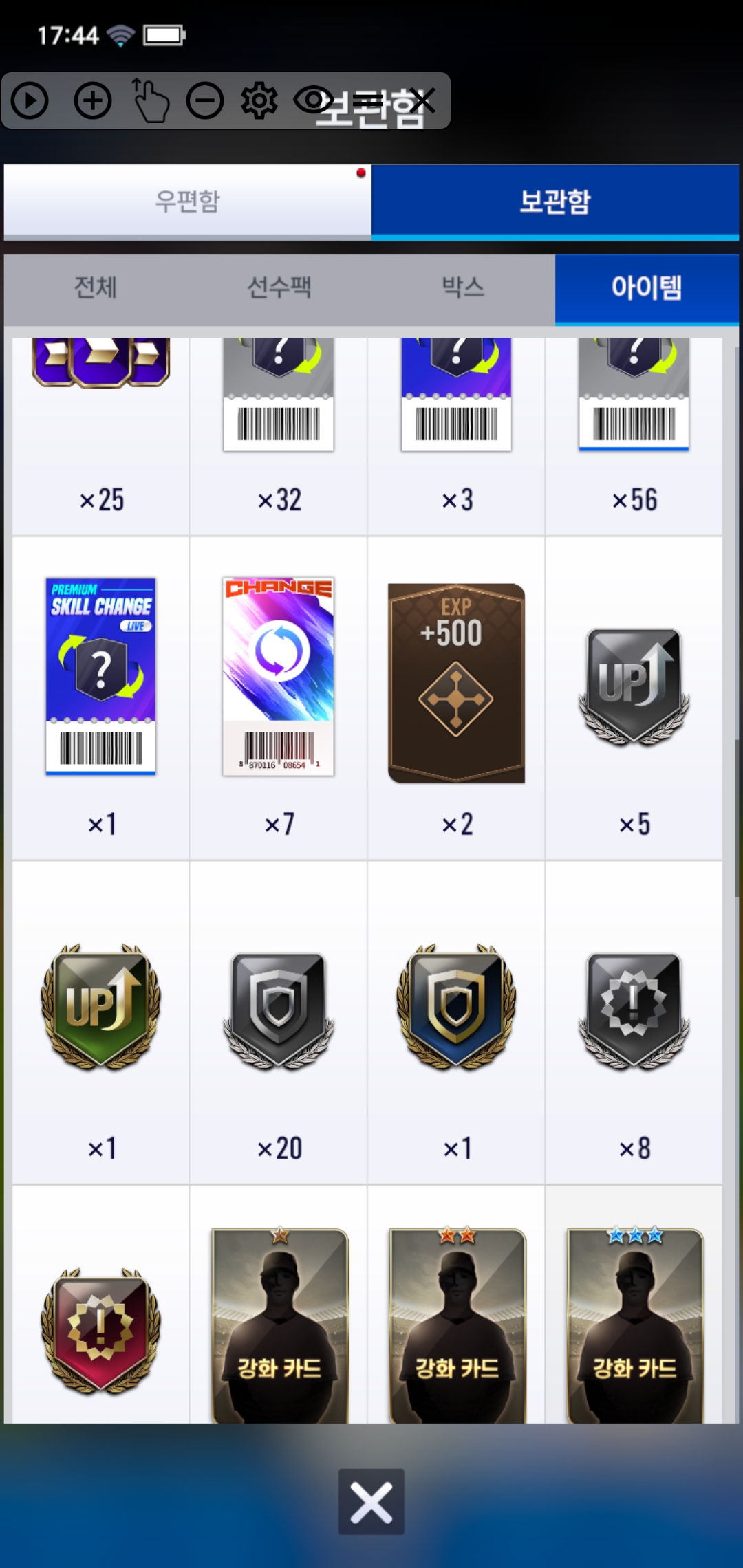Choose the three-star 강화 카드
Screen dimensions: 743x1568
tap(634, 1324)
